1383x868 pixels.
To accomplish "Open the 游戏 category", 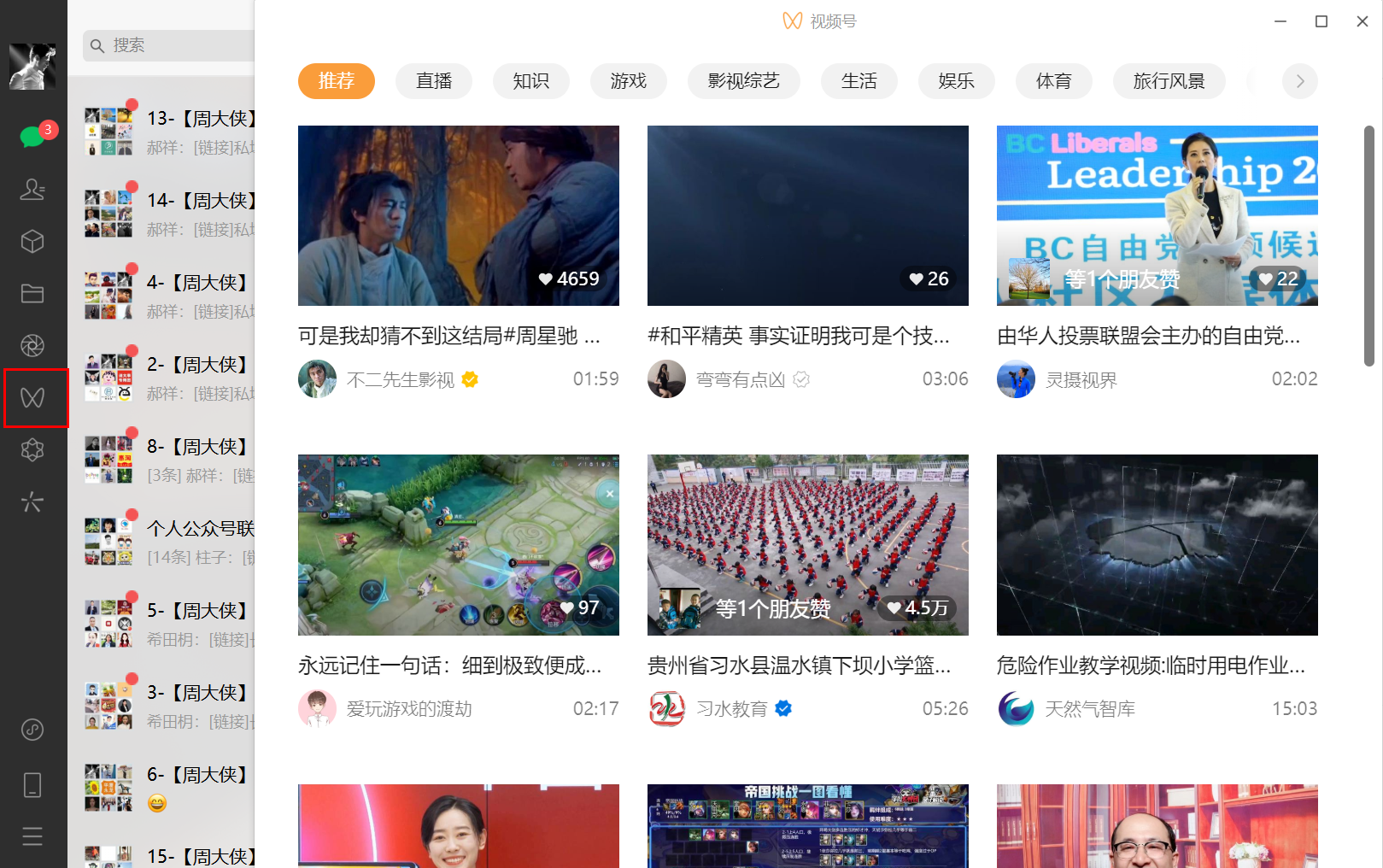I will [628, 81].
